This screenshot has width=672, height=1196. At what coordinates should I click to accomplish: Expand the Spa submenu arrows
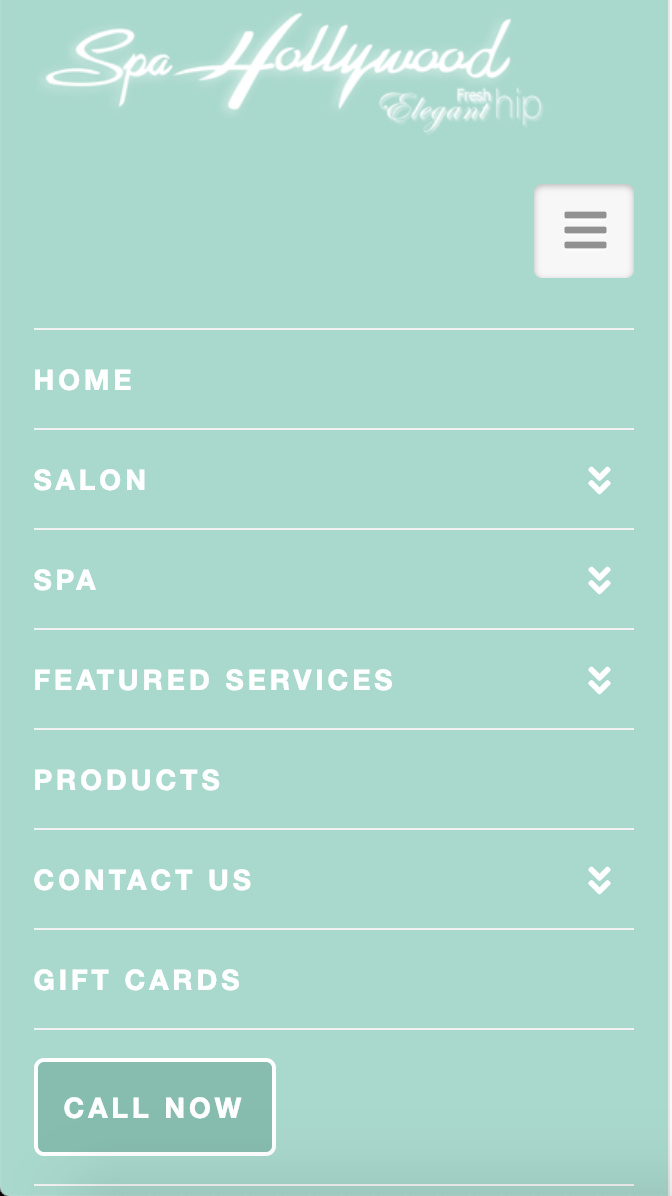pos(600,580)
